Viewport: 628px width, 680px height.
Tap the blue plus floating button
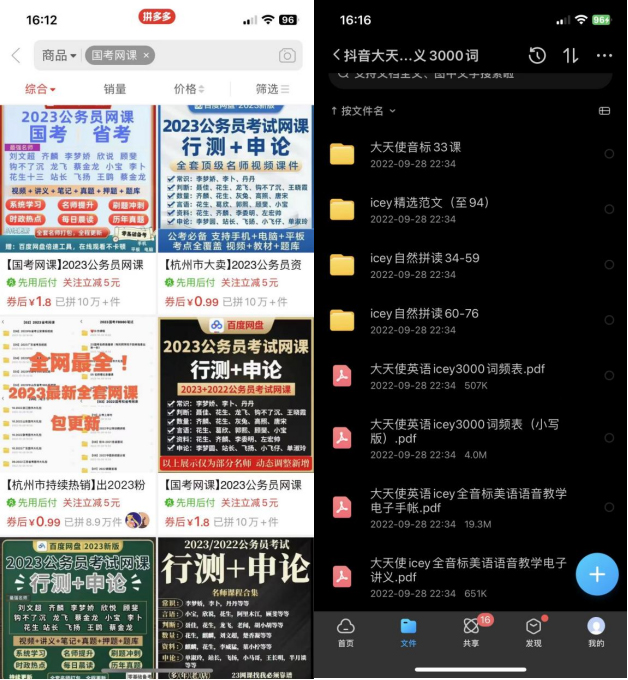(x=597, y=574)
